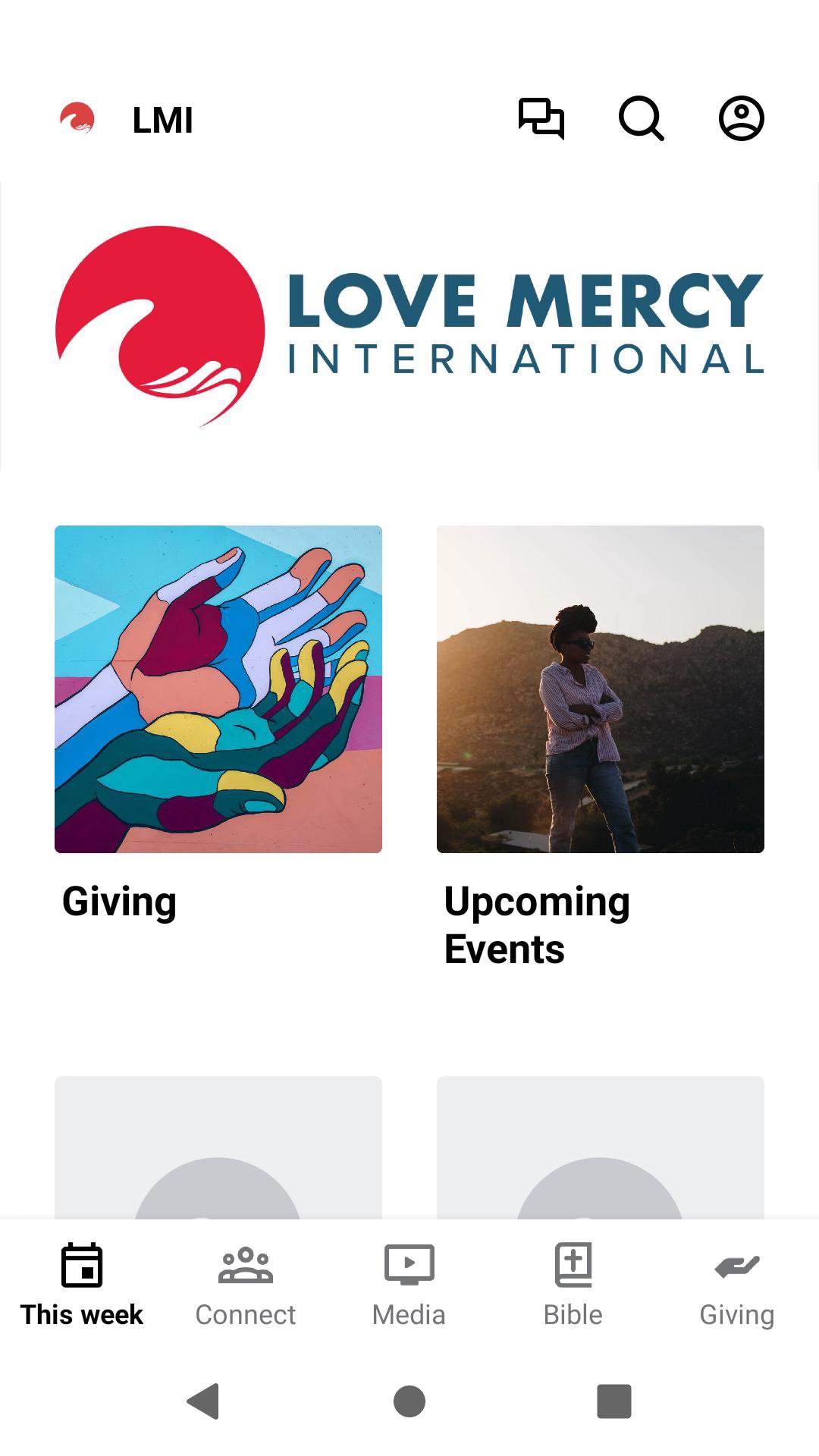Viewport: 819px width, 1456px height.
Task: Open search from the top bar
Action: pyautogui.click(x=641, y=118)
